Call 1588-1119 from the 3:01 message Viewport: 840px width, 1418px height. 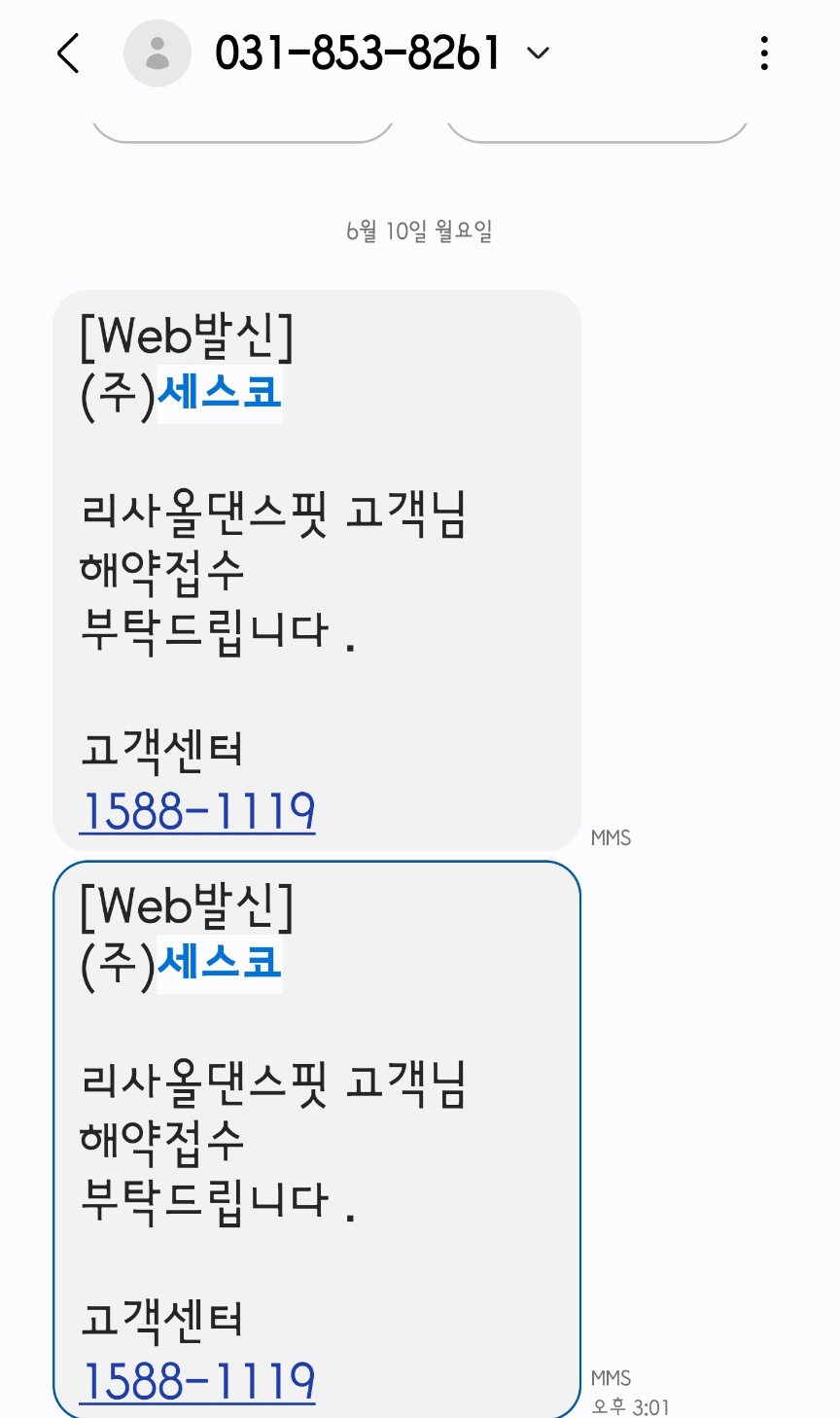(x=198, y=1382)
